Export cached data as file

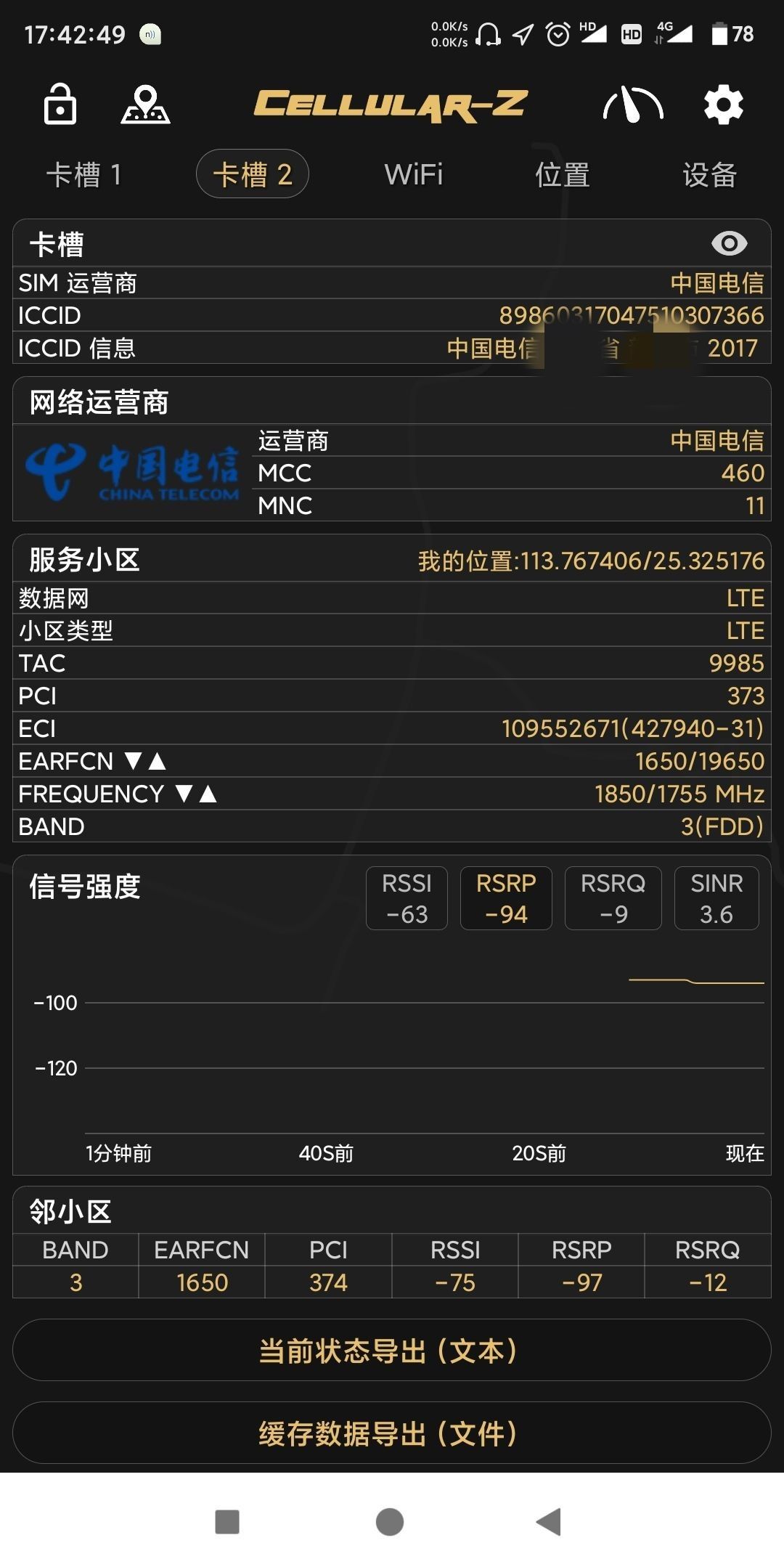point(392,1433)
